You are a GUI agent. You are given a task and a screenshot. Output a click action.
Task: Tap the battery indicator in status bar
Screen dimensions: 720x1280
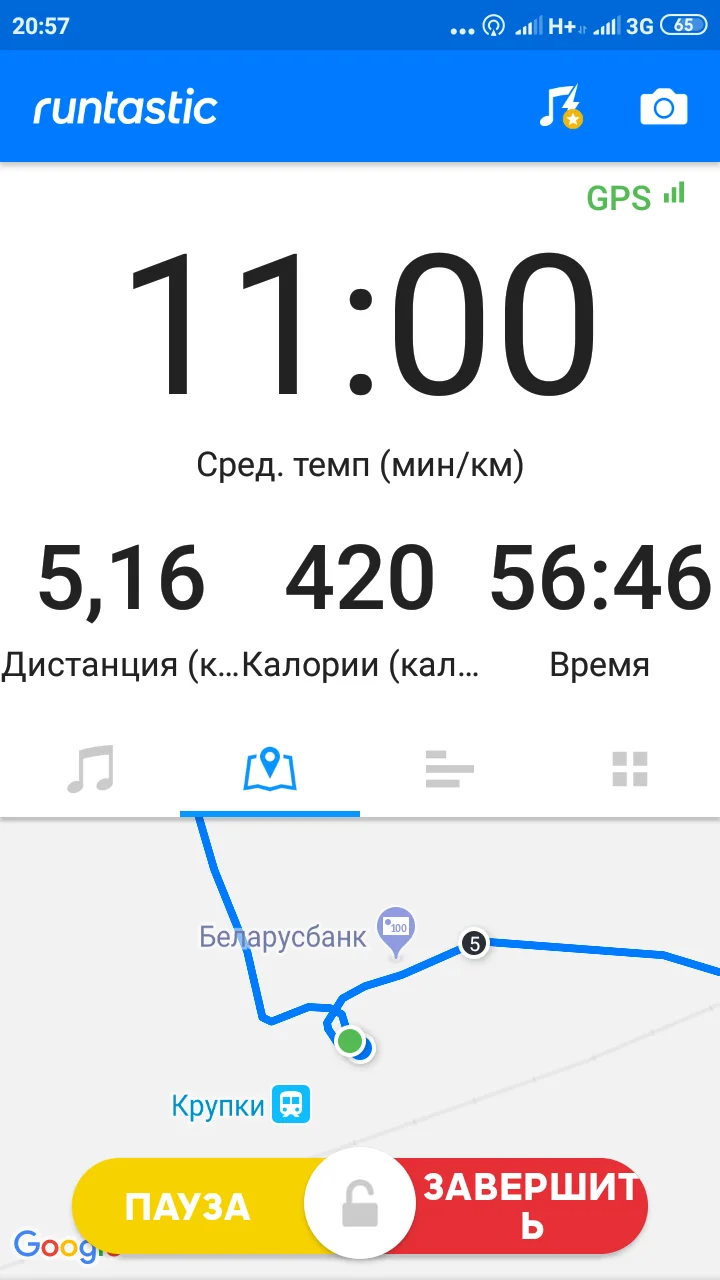pos(683,24)
